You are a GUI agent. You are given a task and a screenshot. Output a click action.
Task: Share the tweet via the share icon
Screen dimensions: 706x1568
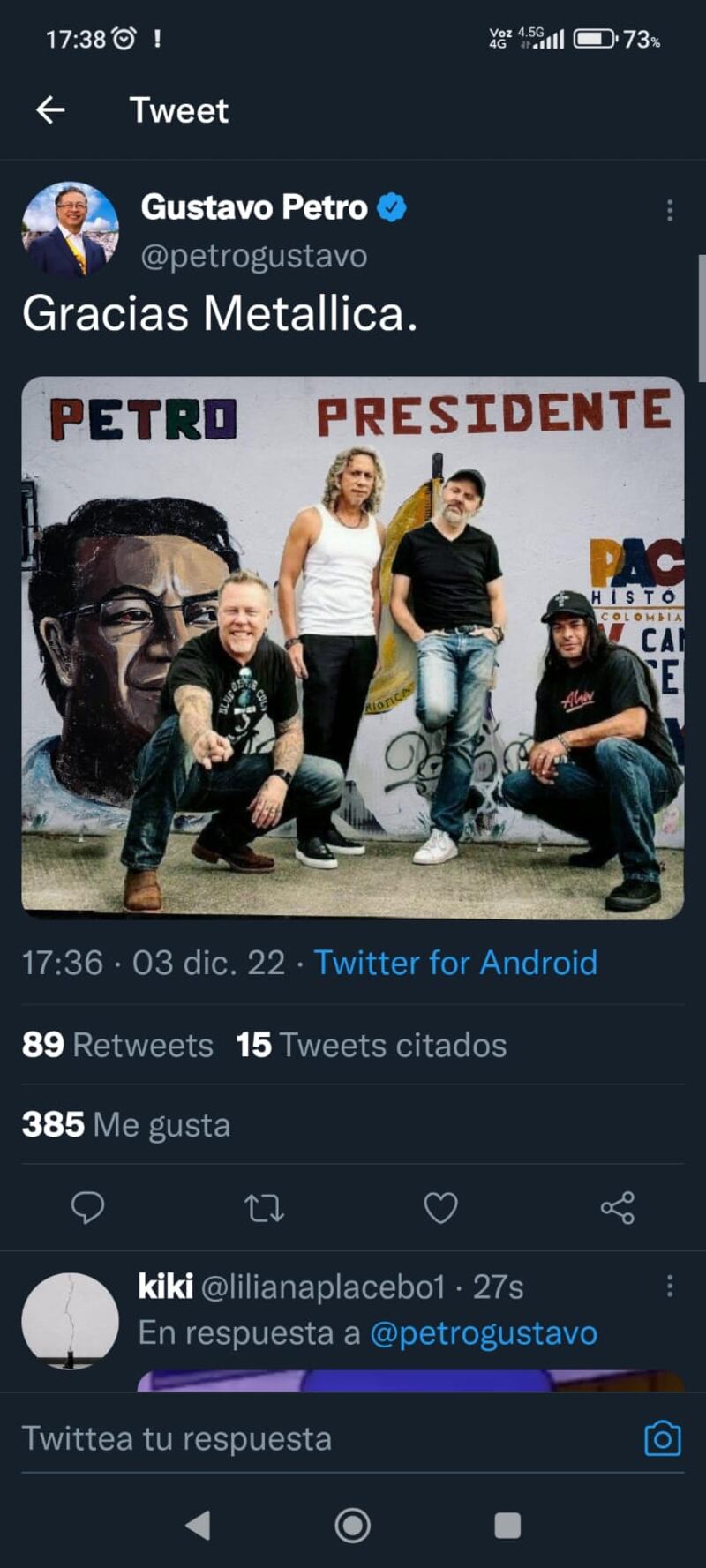[618, 1207]
